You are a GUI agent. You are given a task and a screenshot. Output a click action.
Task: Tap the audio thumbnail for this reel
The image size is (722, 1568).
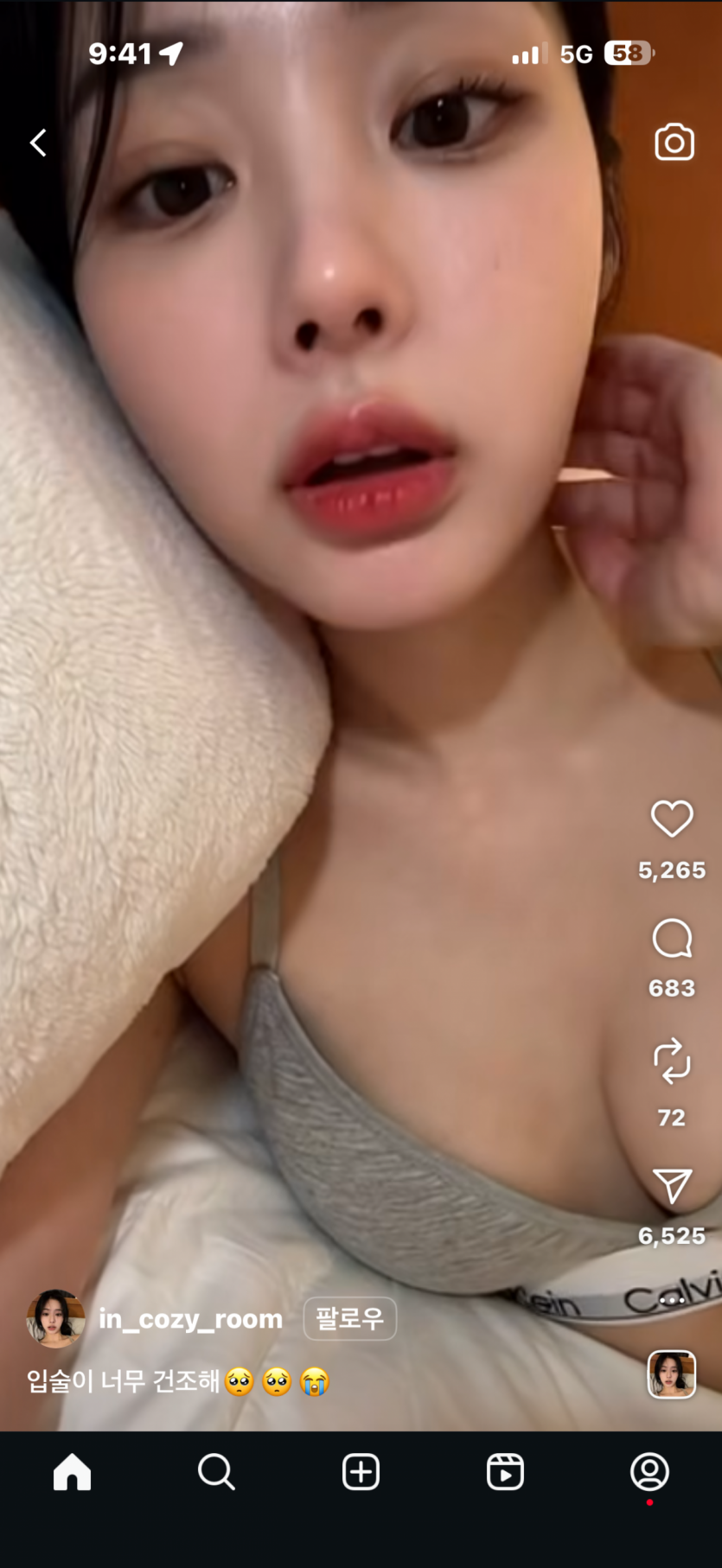672,1374
